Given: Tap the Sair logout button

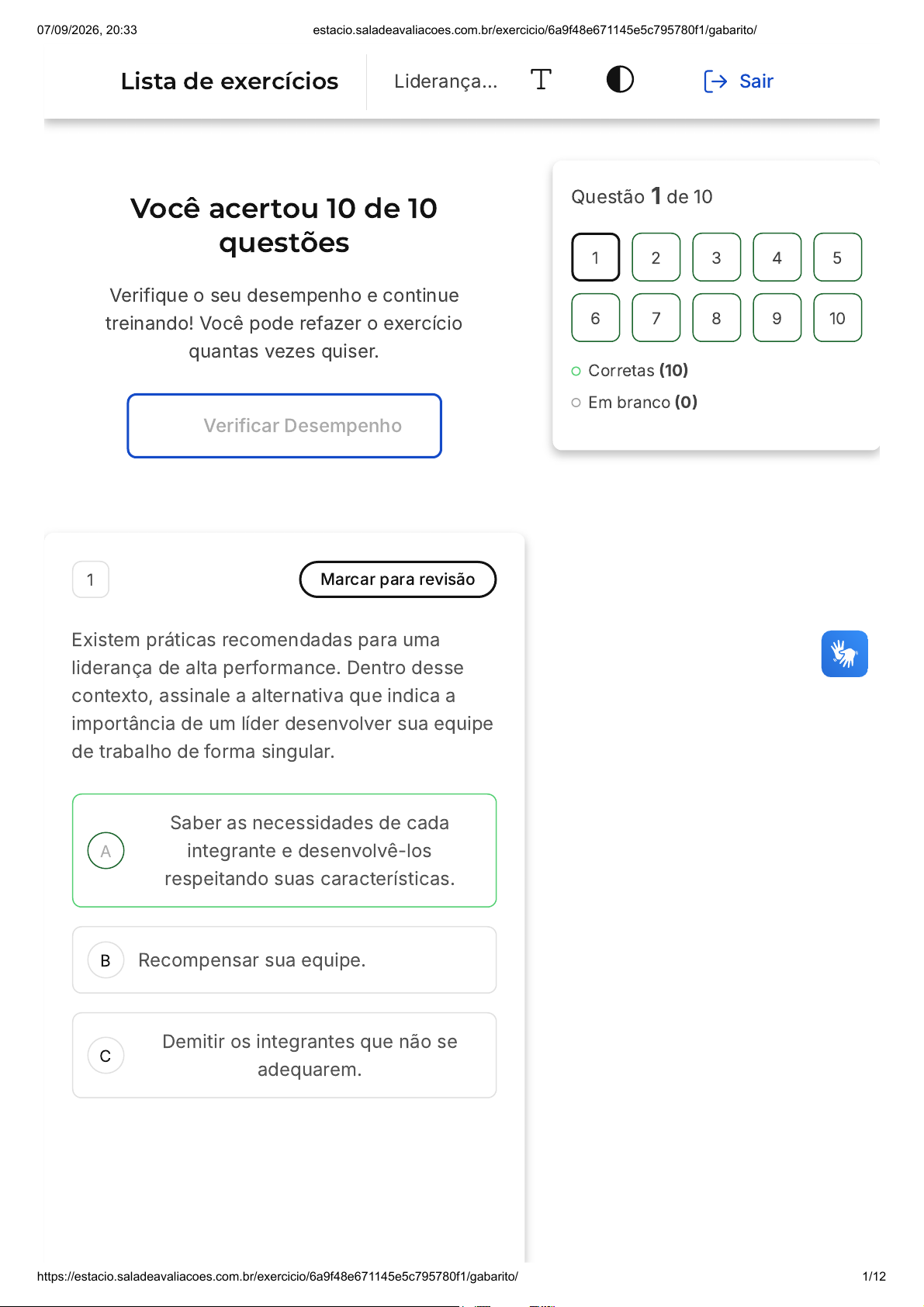Looking at the screenshot, I should [738, 81].
